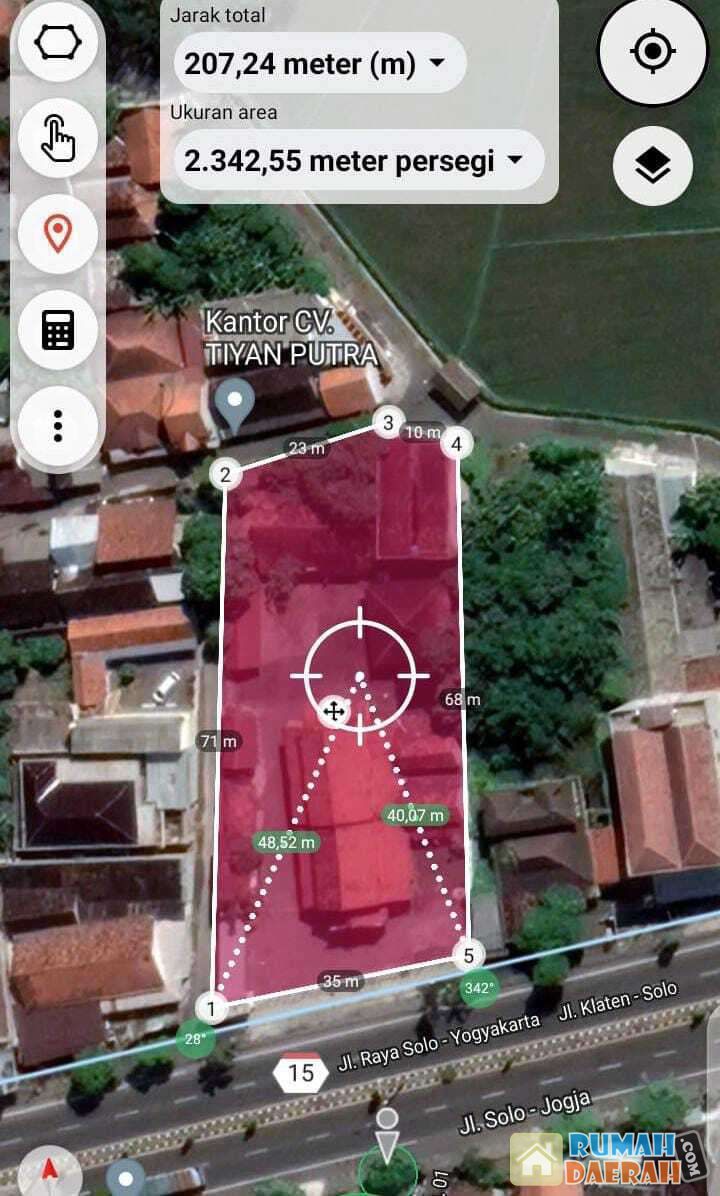720x1196 pixels.
Task: Tap the red location pin tool
Action: [57, 234]
